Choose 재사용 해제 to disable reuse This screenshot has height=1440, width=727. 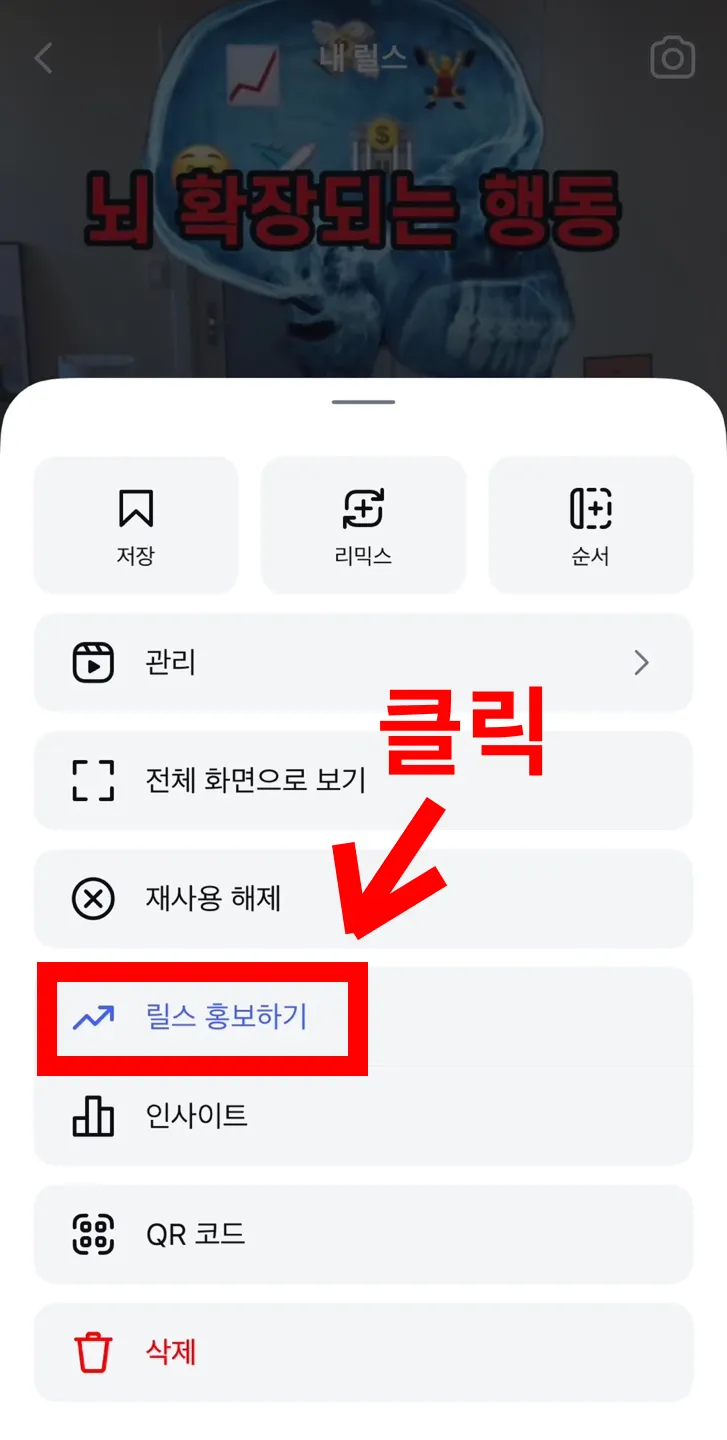coord(363,898)
